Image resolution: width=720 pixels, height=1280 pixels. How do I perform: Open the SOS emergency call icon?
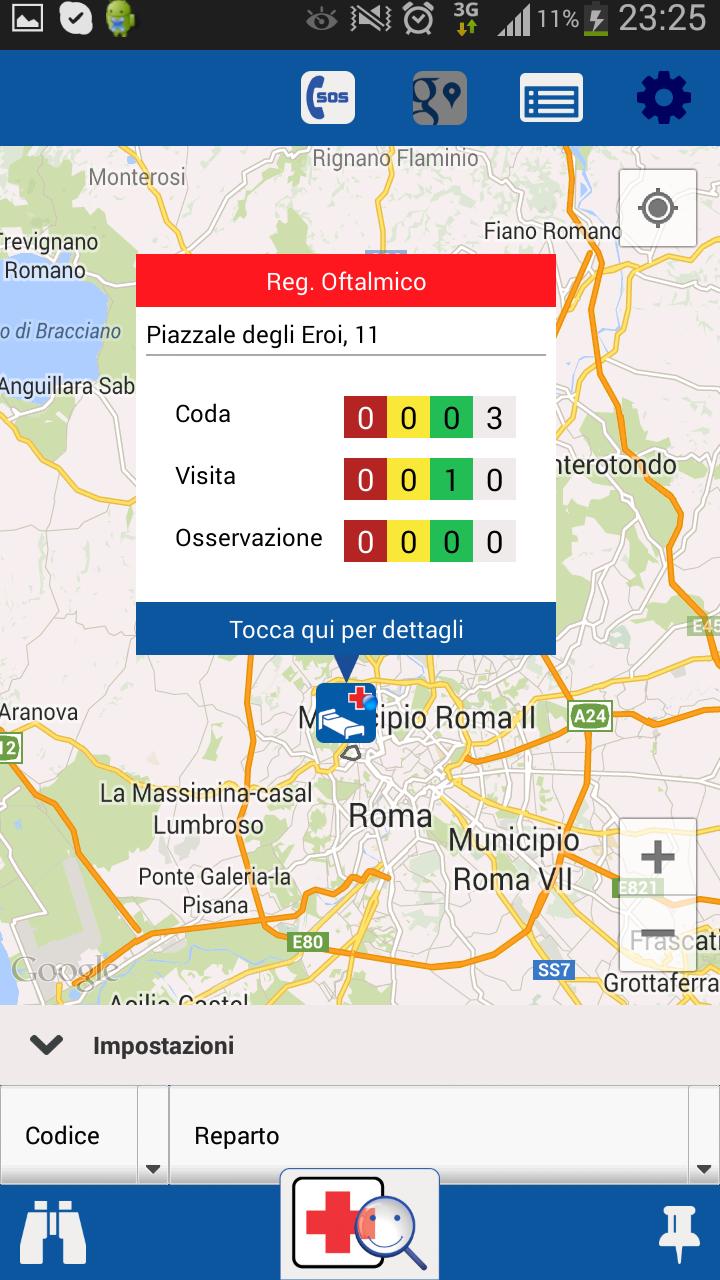pos(328,98)
